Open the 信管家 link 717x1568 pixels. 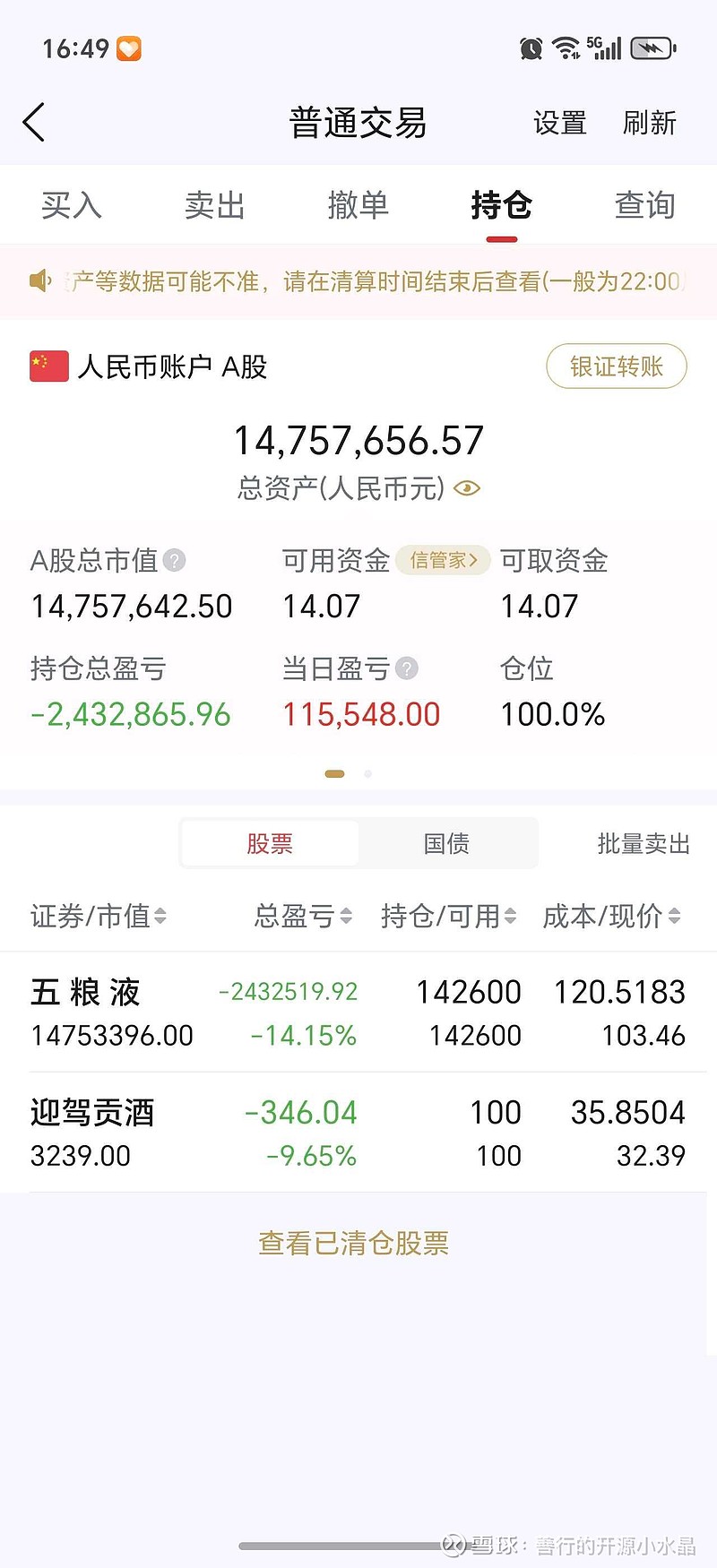coord(443,561)
